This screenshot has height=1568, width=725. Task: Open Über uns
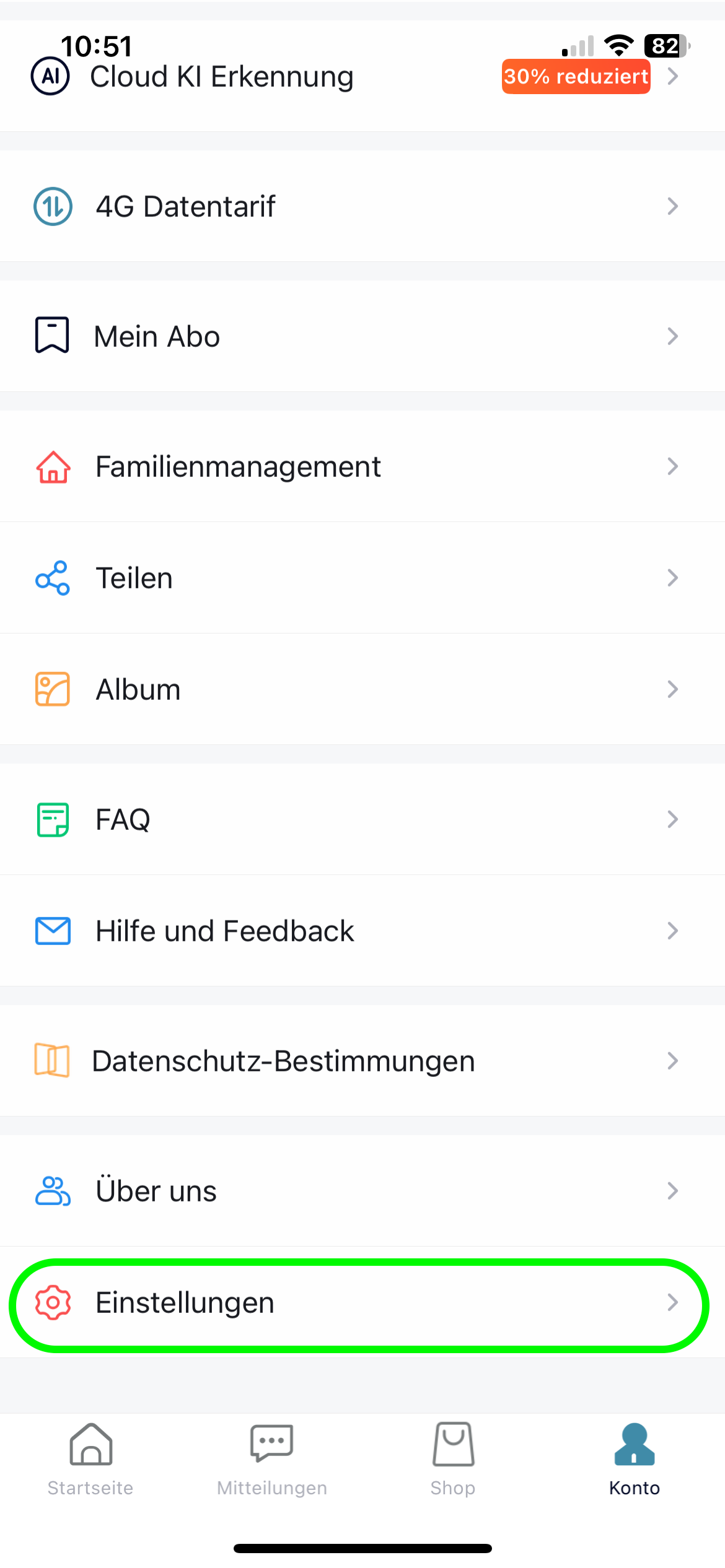coord(156,1191)
